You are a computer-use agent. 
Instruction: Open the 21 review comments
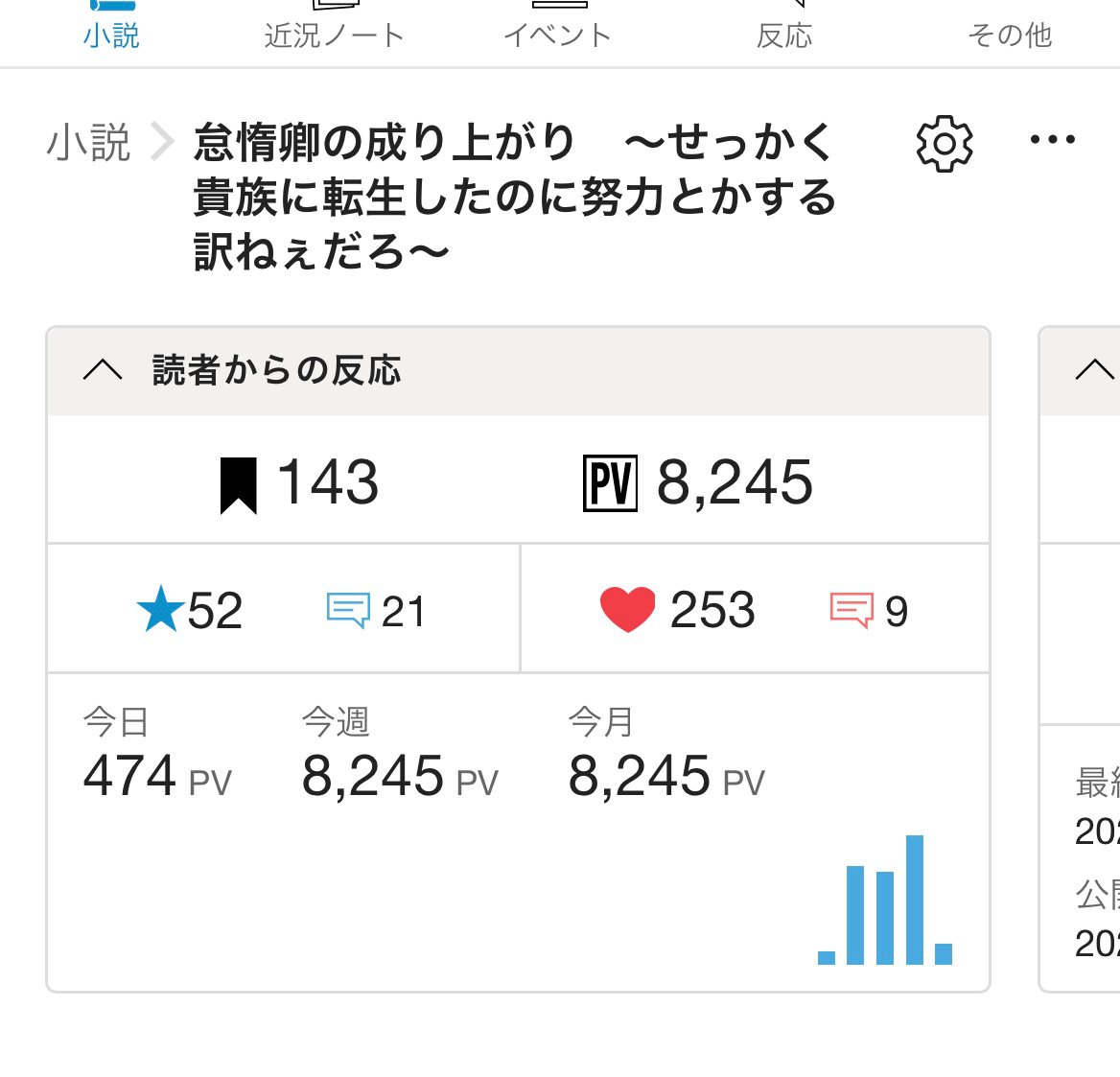tap(376, 611)
